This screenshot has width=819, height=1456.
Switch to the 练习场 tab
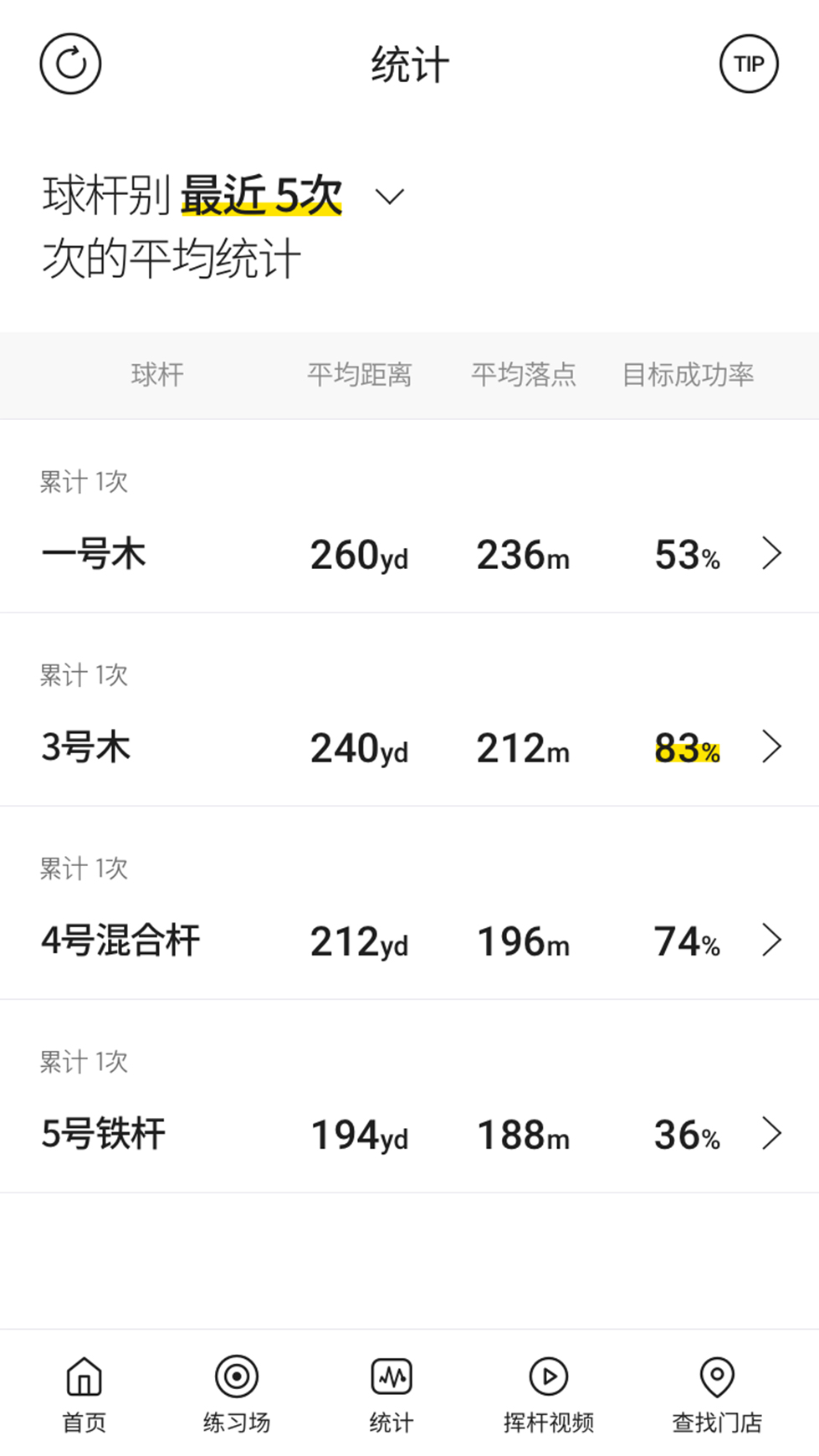pyautogui.click(x=237, y=1394)
